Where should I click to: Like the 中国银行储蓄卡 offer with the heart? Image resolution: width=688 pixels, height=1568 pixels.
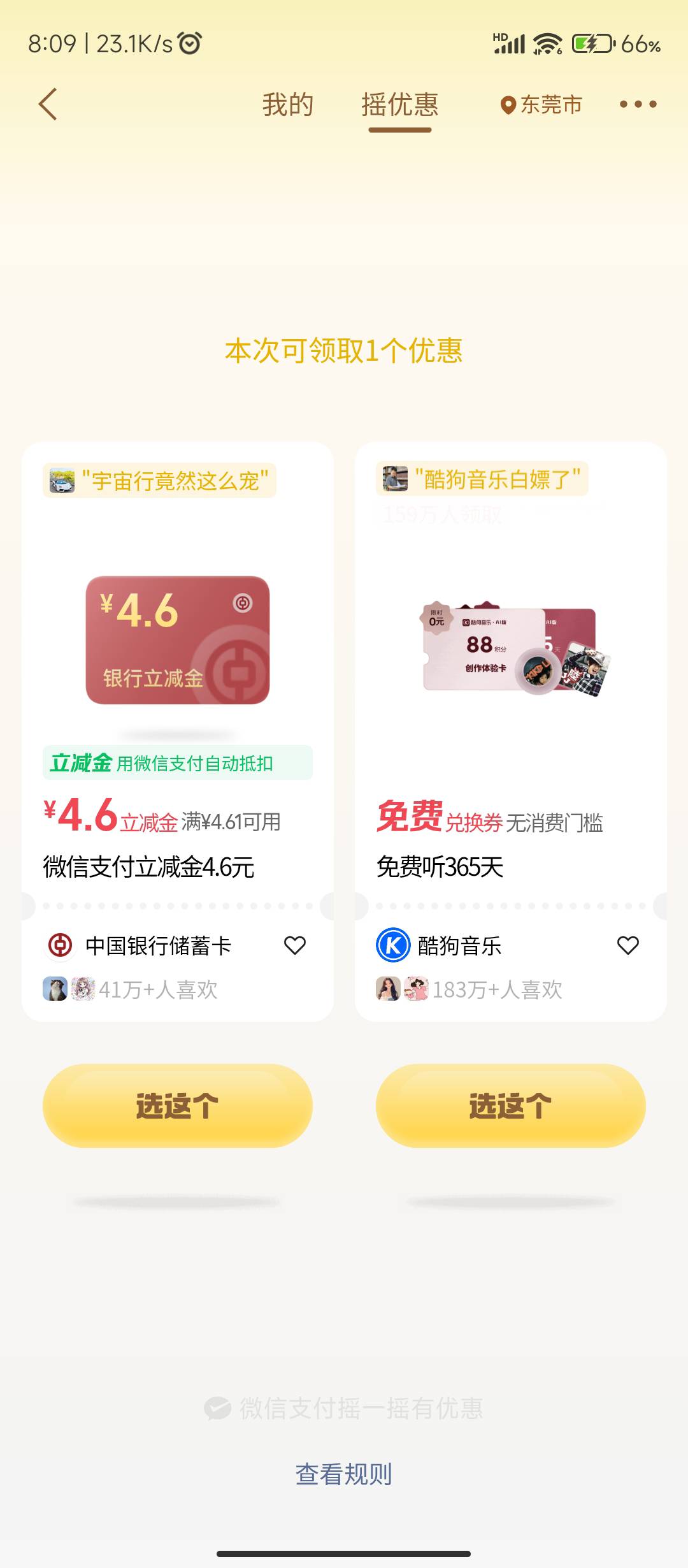click(295, 945)
